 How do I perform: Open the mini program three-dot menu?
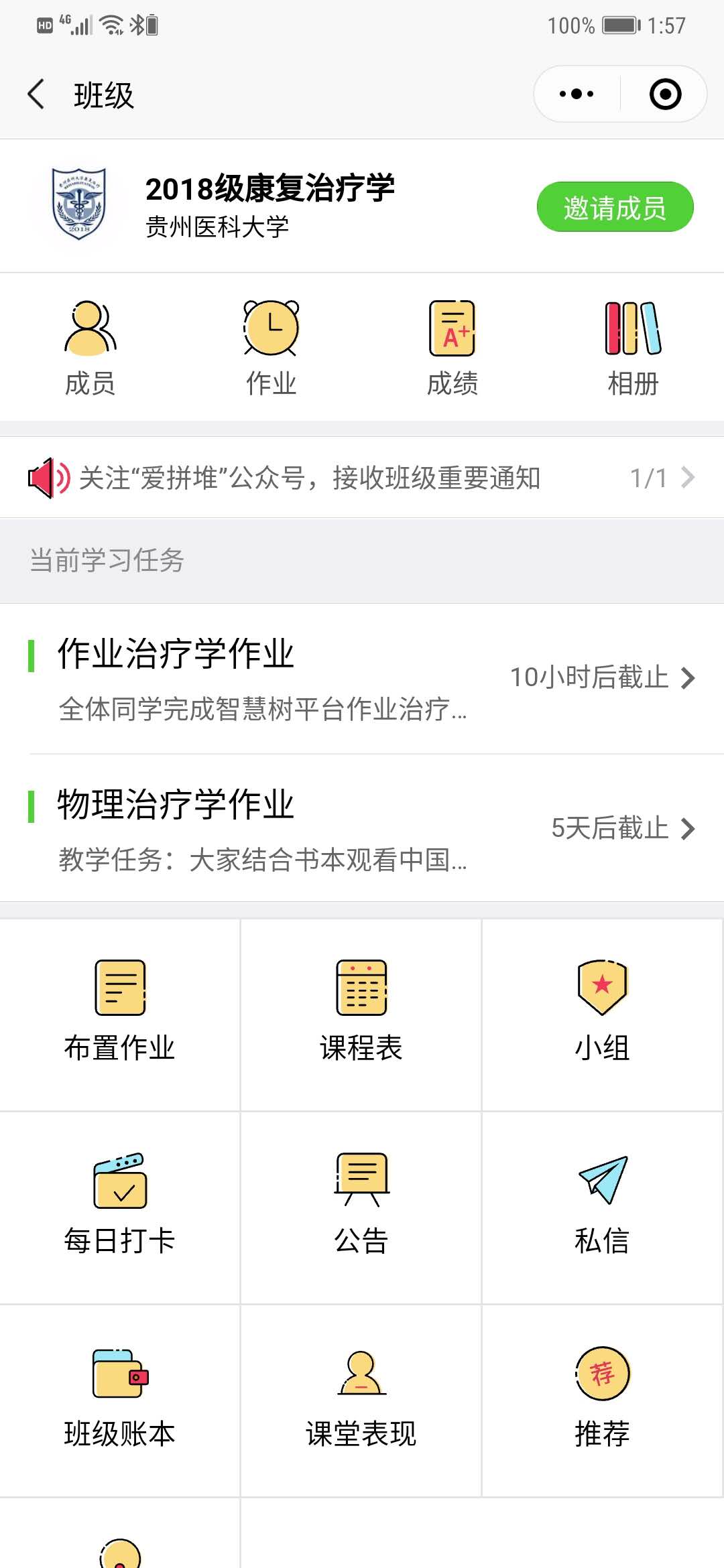577,94
